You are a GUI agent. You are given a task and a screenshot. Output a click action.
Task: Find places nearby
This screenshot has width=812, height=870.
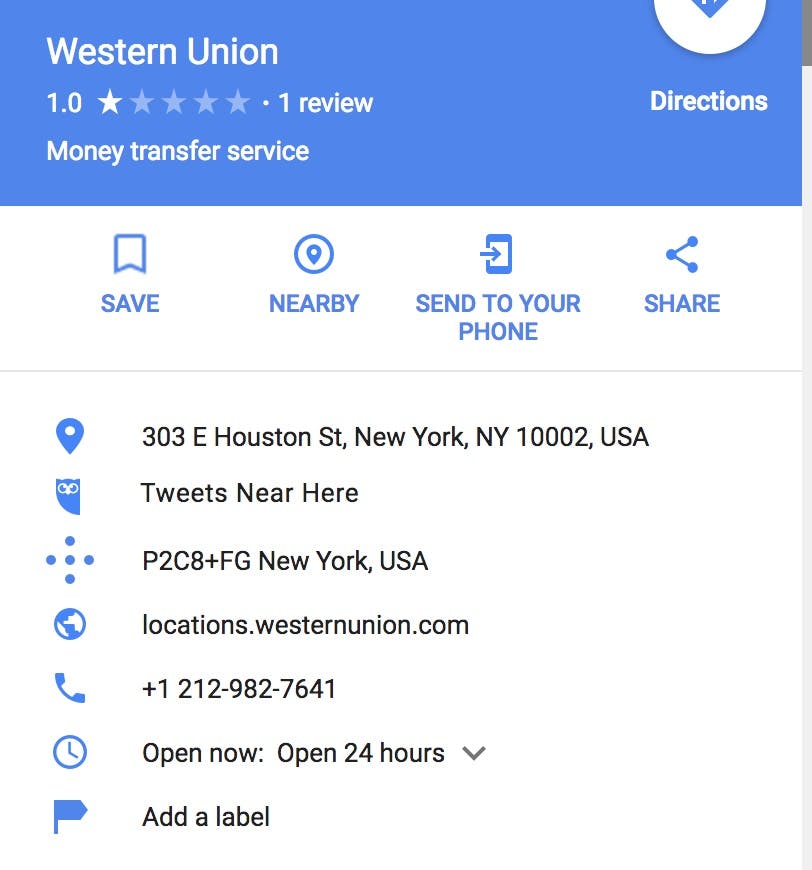[x=314, y=274]
